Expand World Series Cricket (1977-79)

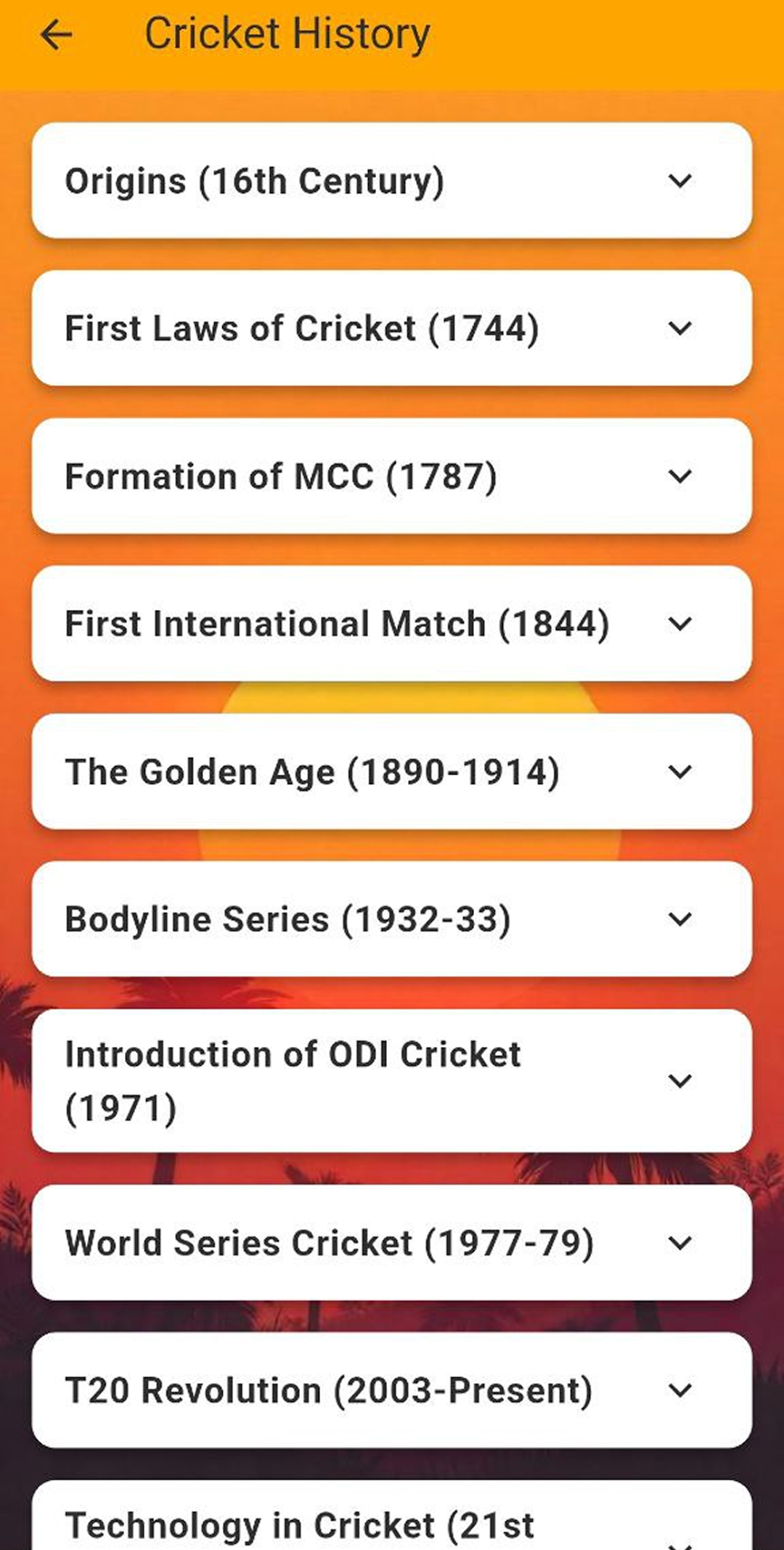coord(392,1242)
